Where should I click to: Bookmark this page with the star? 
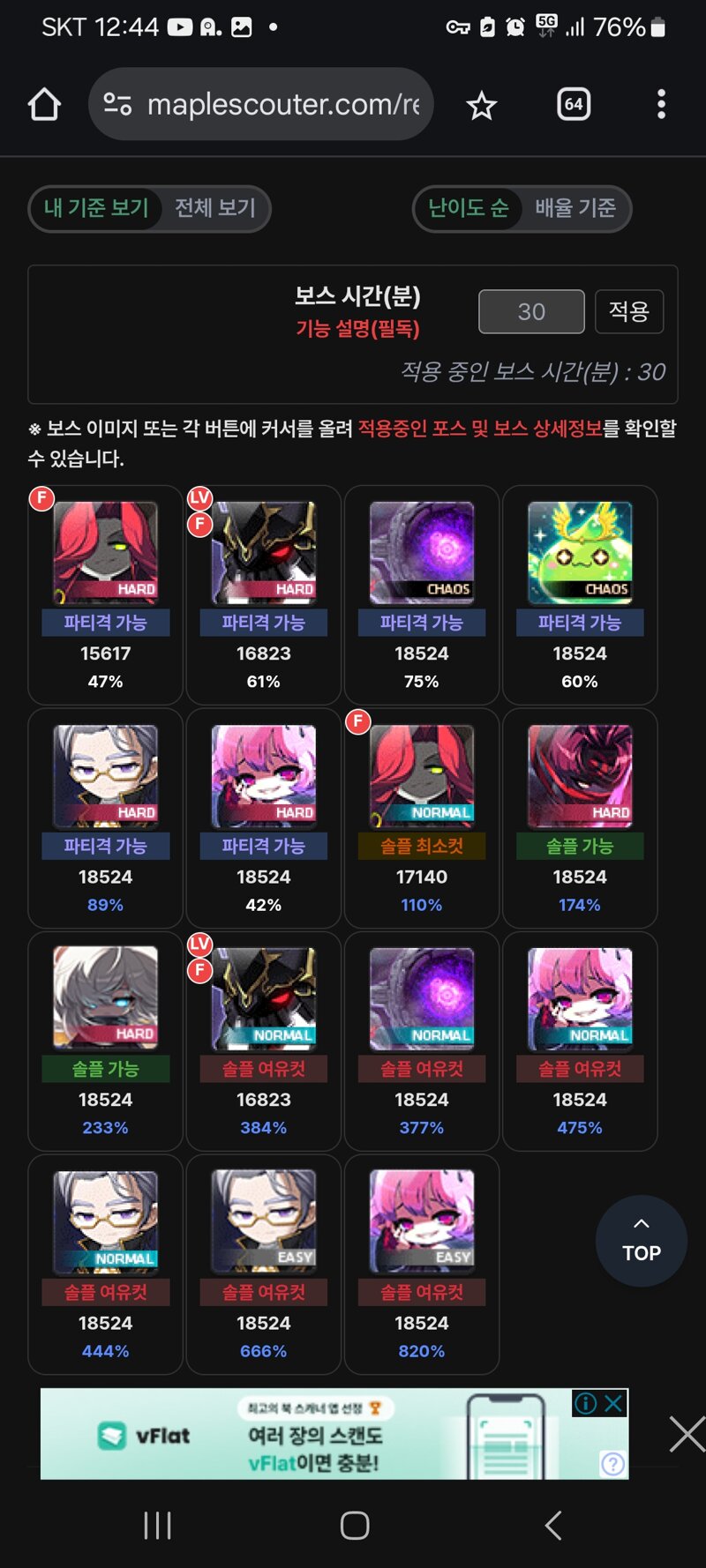click(x=482, y=105)
